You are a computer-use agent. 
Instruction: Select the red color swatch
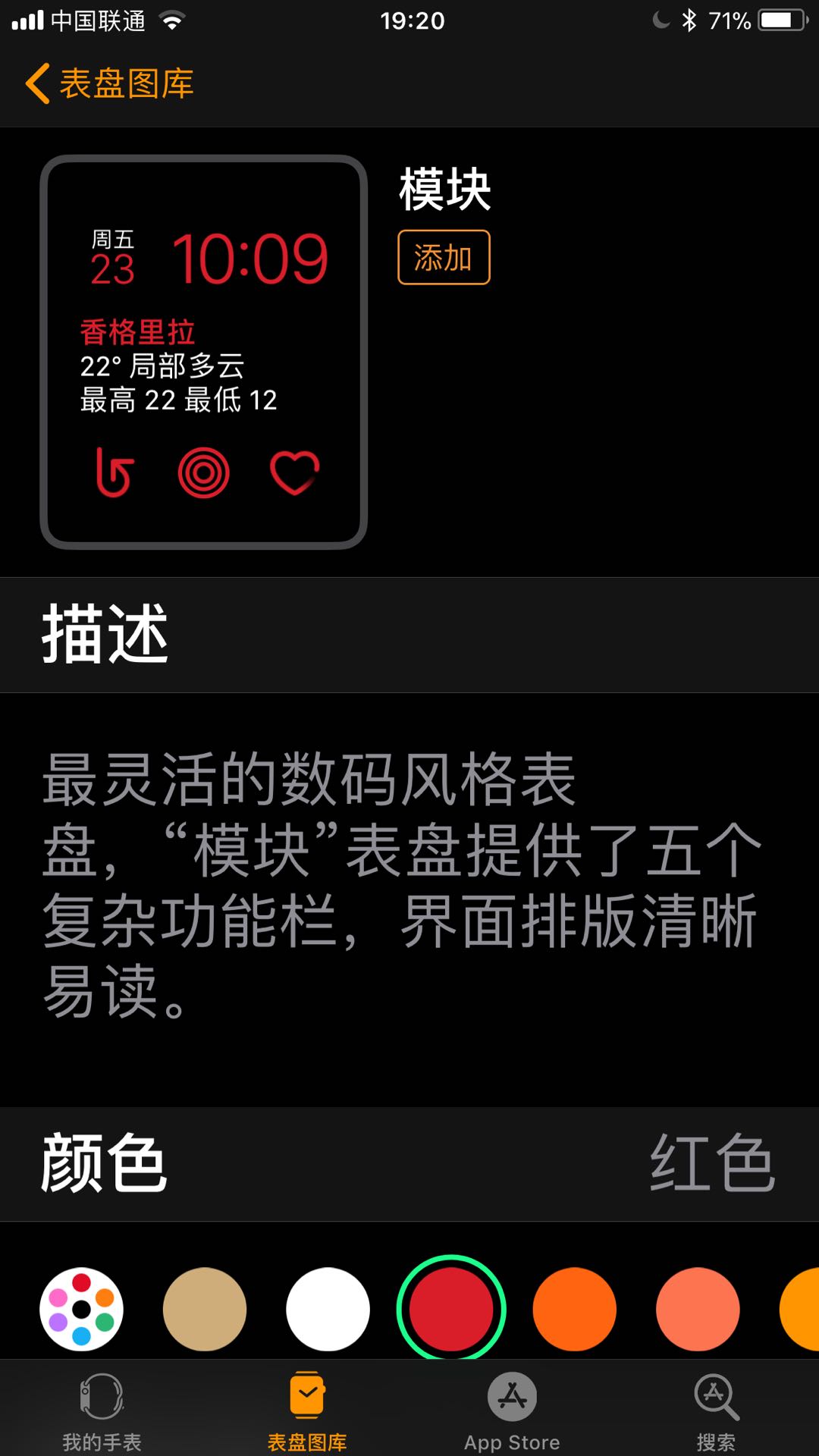coord(451,1309)
